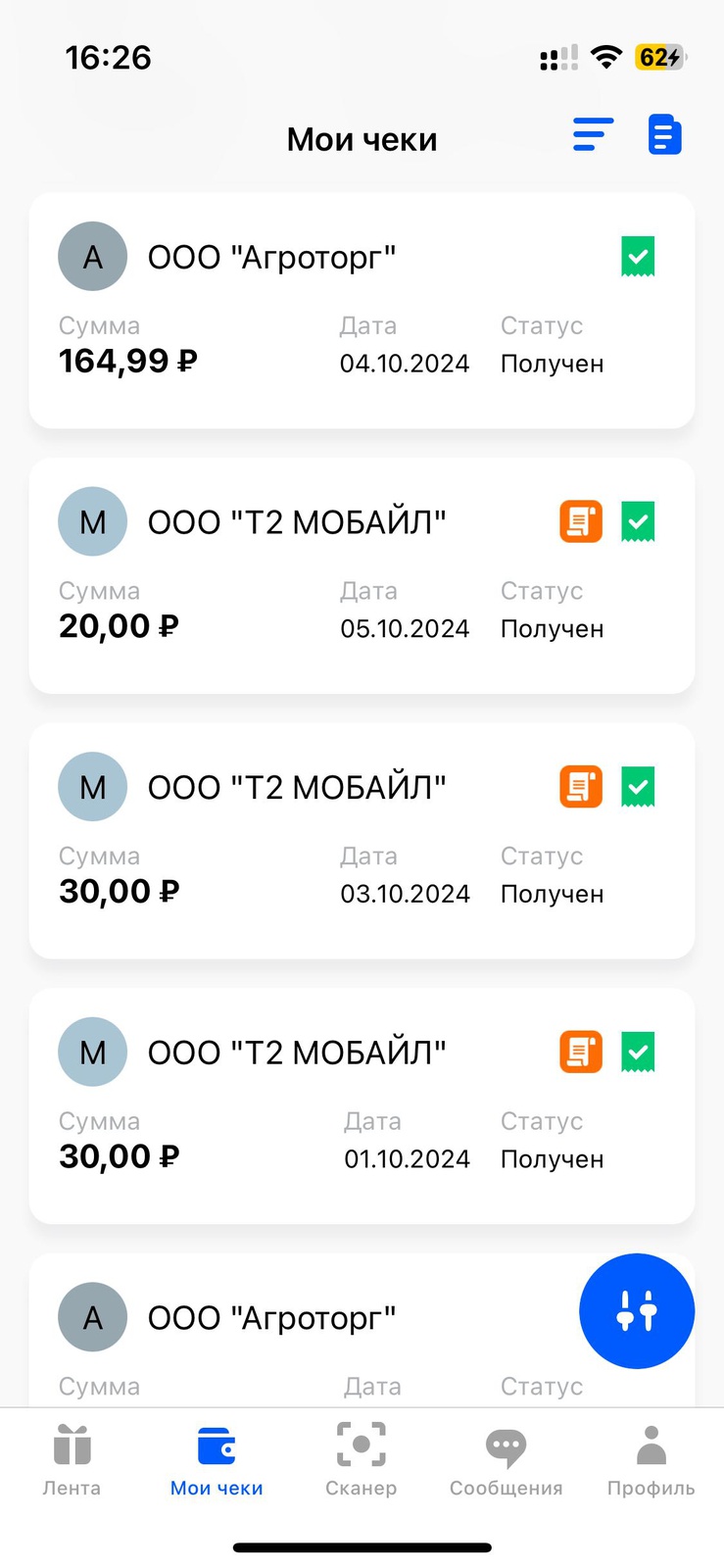The width and height of the screenshot is (724, 1568).
Task: Open the Сканер tab
Action: pyautogui.click(x=362, y=1460)
